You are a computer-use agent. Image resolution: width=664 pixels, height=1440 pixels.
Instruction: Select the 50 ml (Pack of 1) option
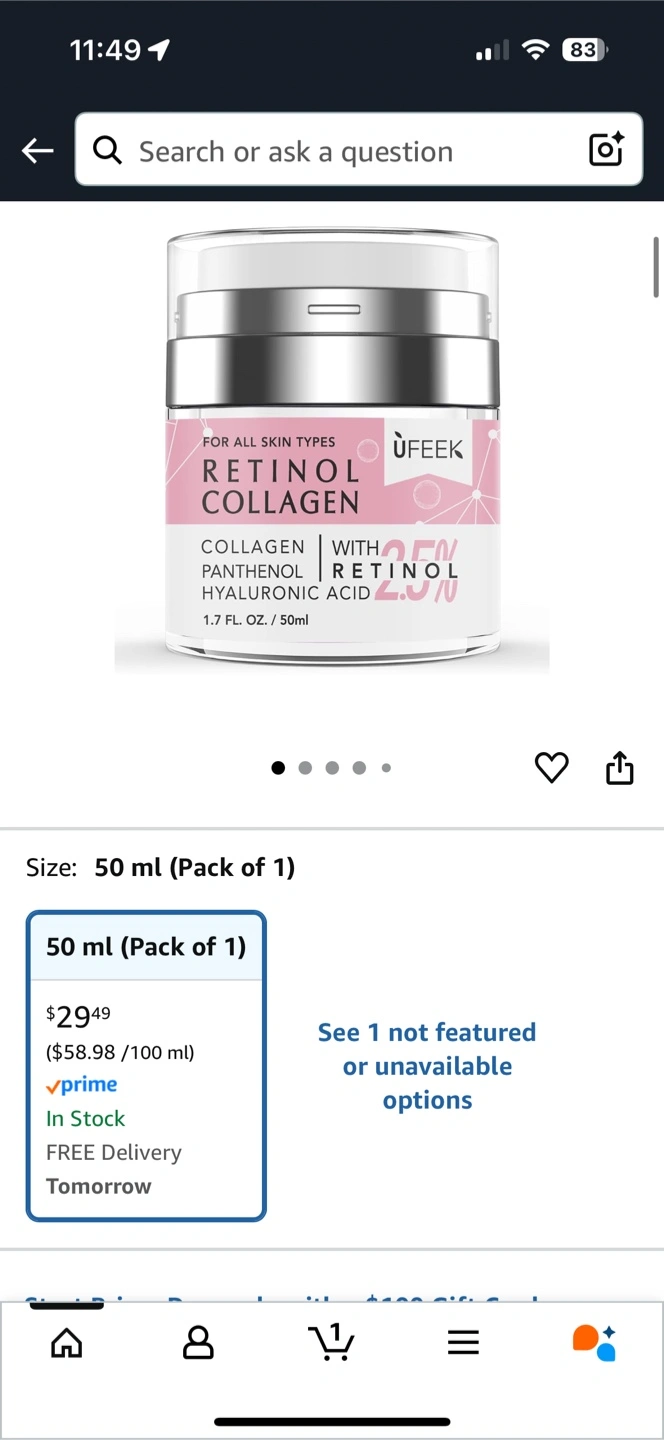pos(146,1066)
